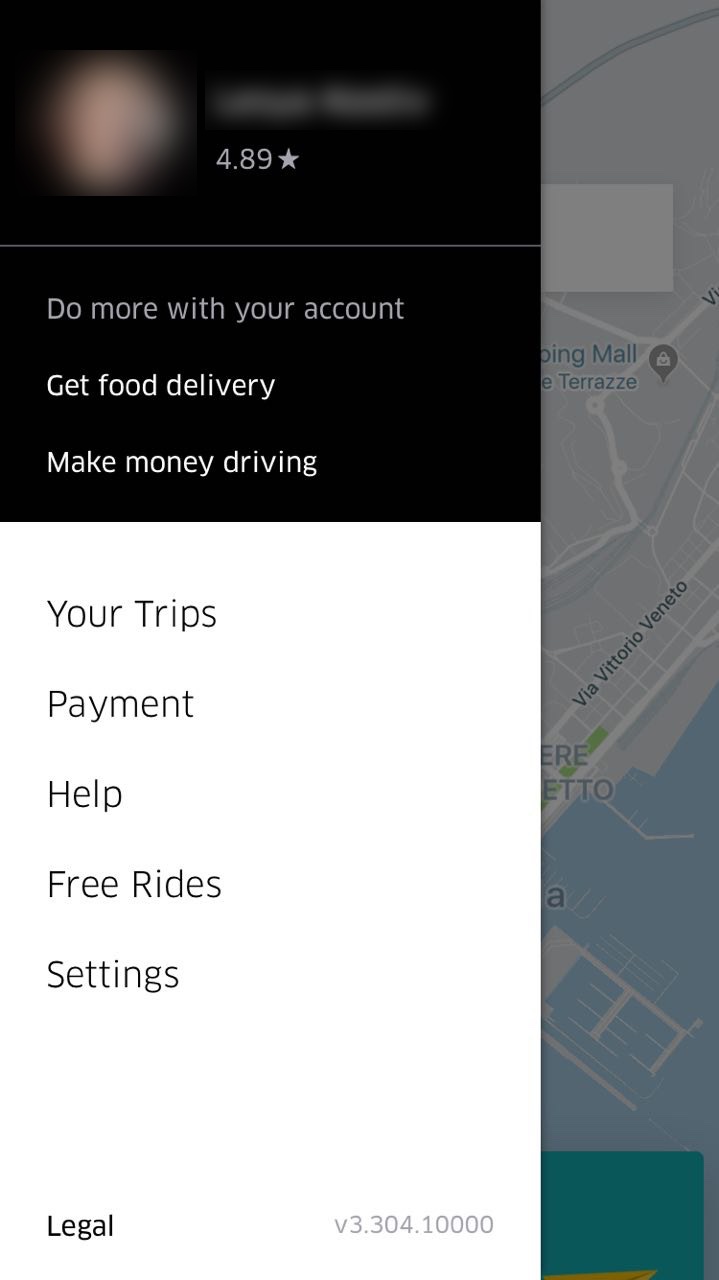Image resolution: width=719 pixels, height=1280 pixels.
Task: Open the Legal link
Action: 80,1226
